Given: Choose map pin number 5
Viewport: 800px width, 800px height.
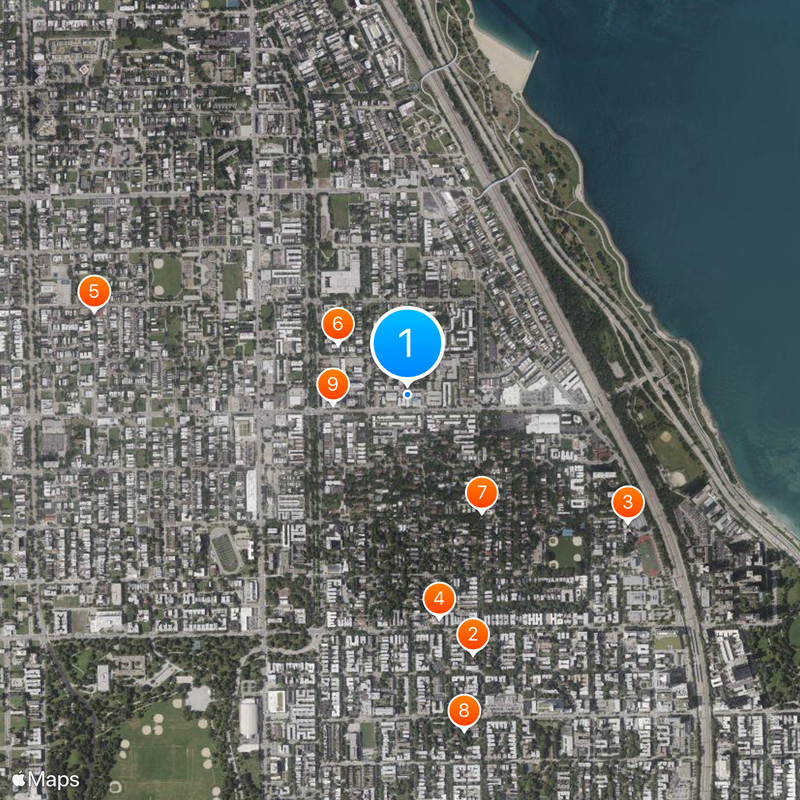Looking at the screenshot, I should (94, 292).
